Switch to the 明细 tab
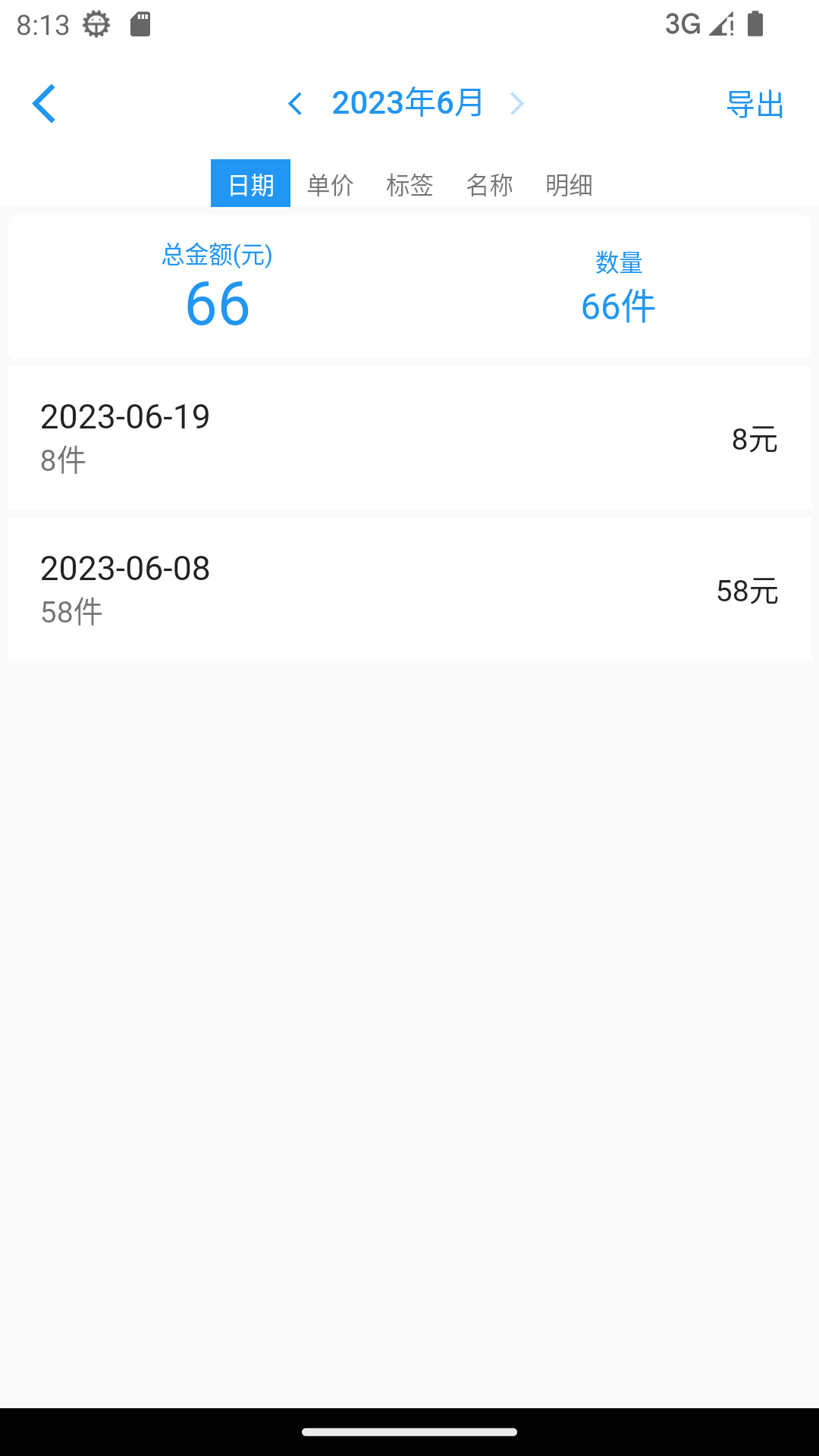This screenshot has width=819, height=1456. coord(570,184)
